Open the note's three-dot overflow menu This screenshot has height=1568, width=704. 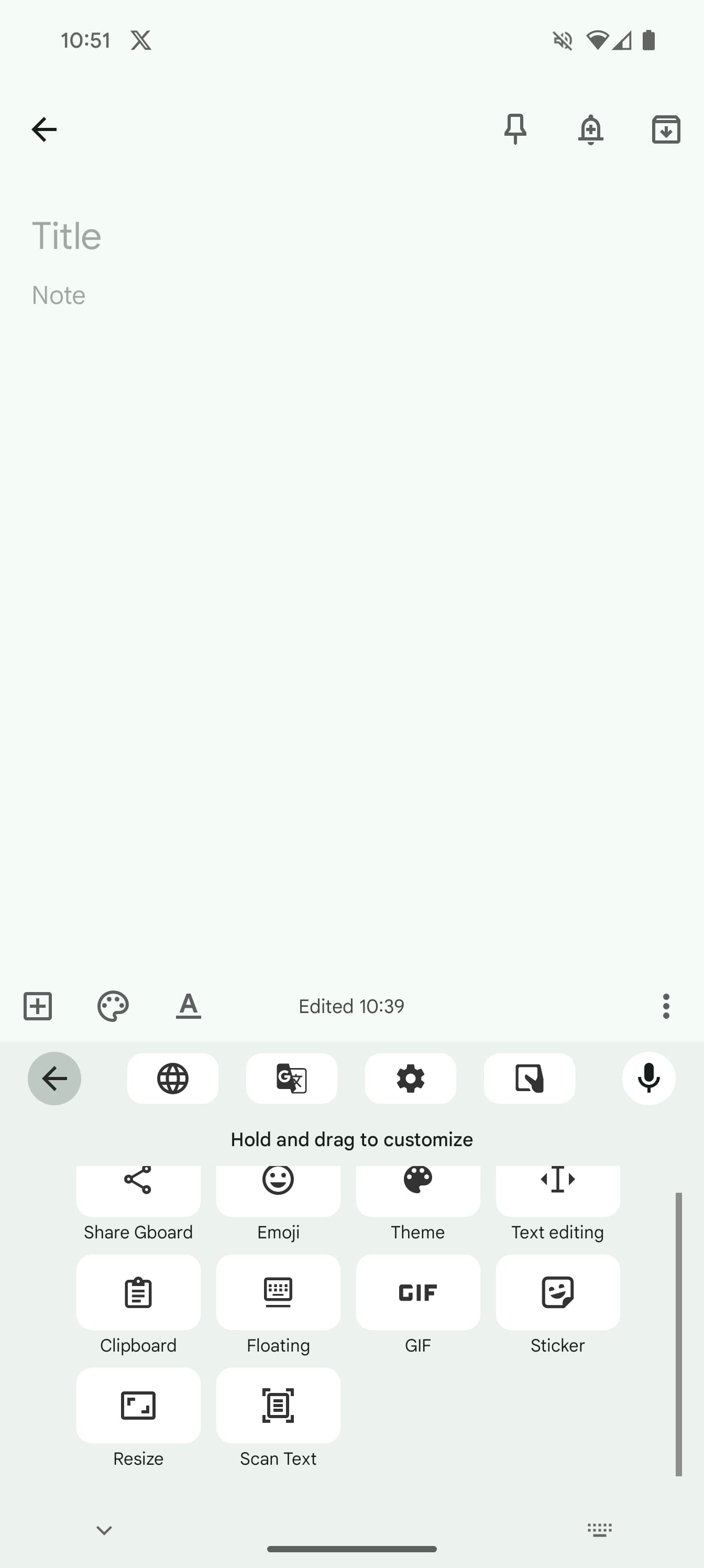[x=666, y=1006]
